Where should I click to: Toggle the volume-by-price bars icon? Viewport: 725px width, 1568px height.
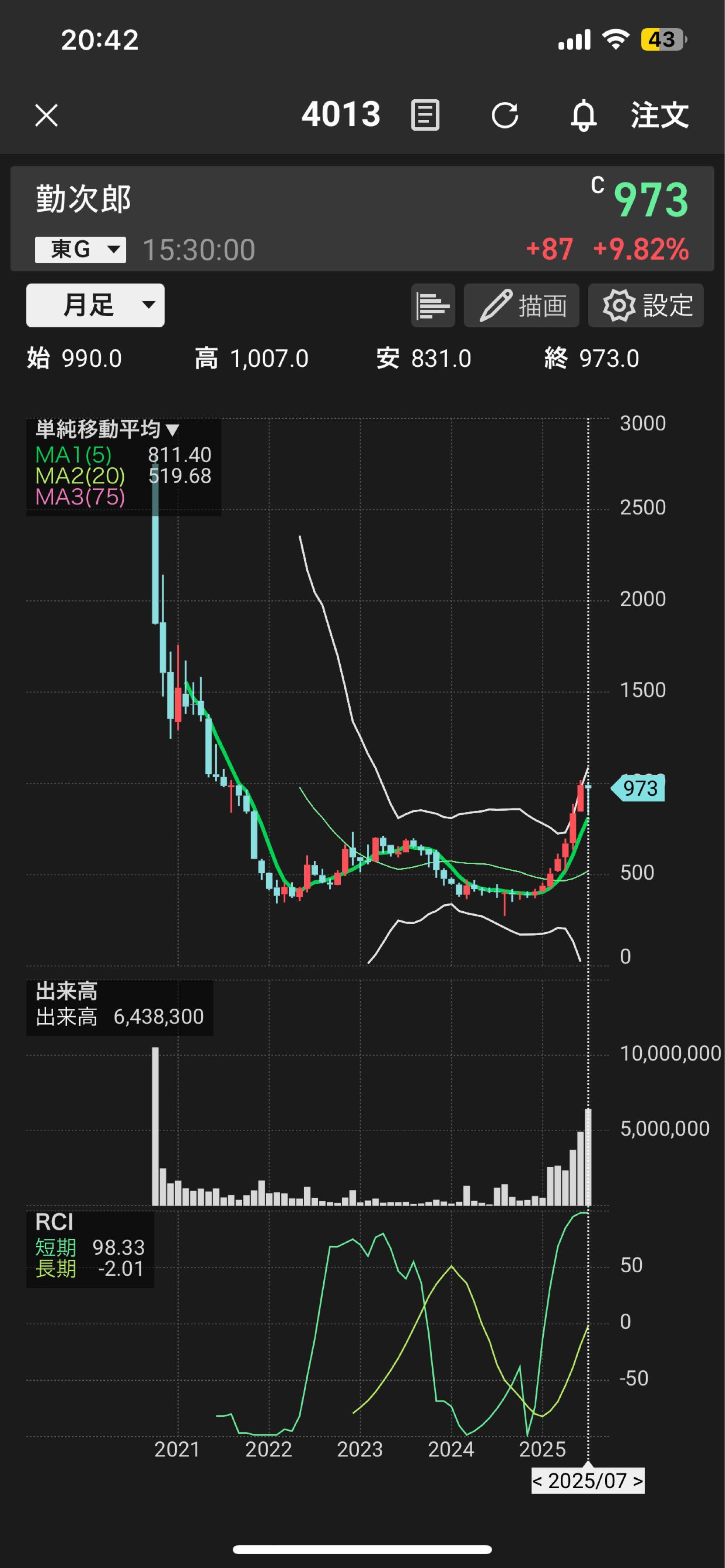[x=433, y=305]
